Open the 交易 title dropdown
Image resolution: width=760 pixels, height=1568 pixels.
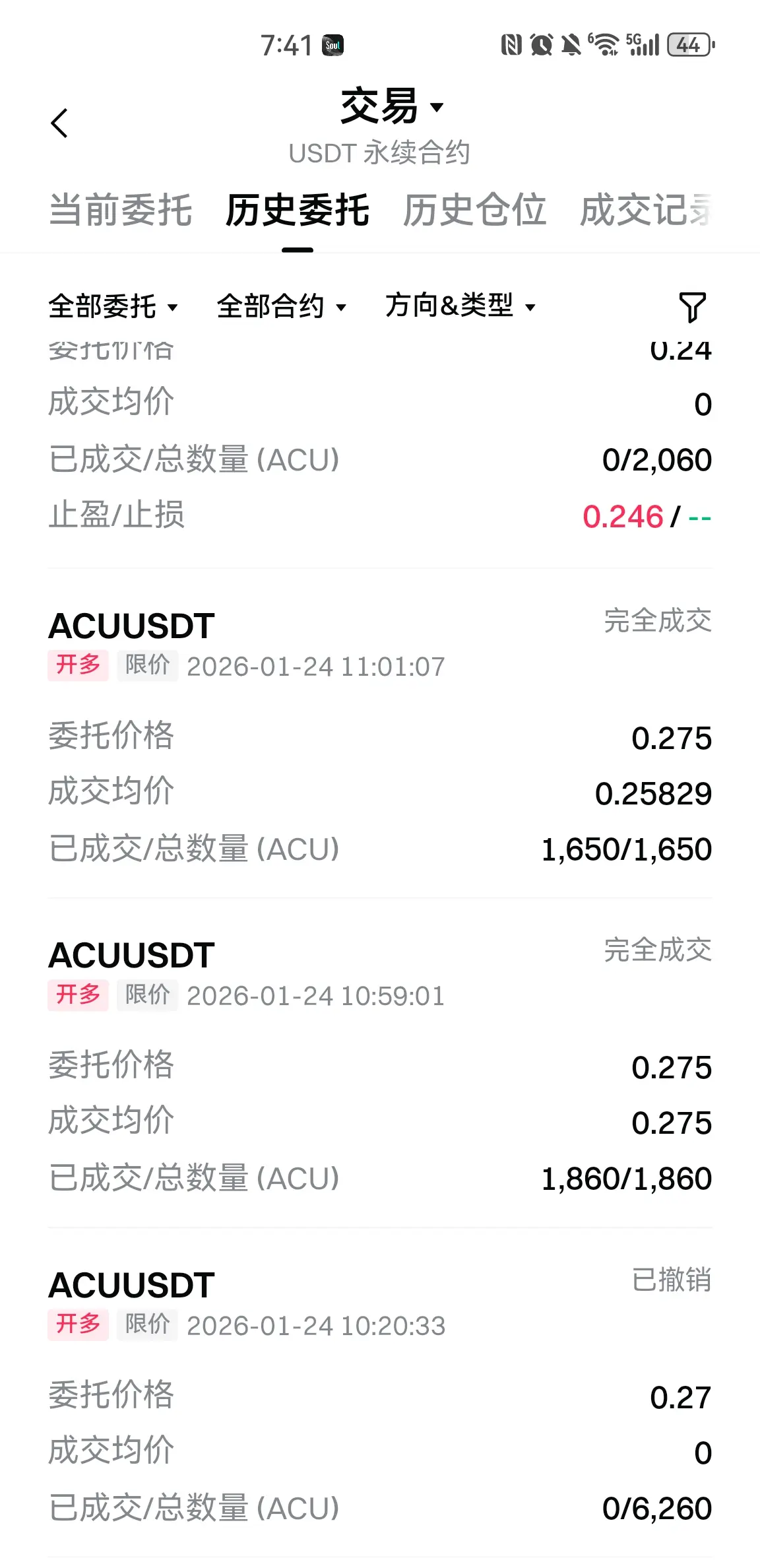(391, 106)
